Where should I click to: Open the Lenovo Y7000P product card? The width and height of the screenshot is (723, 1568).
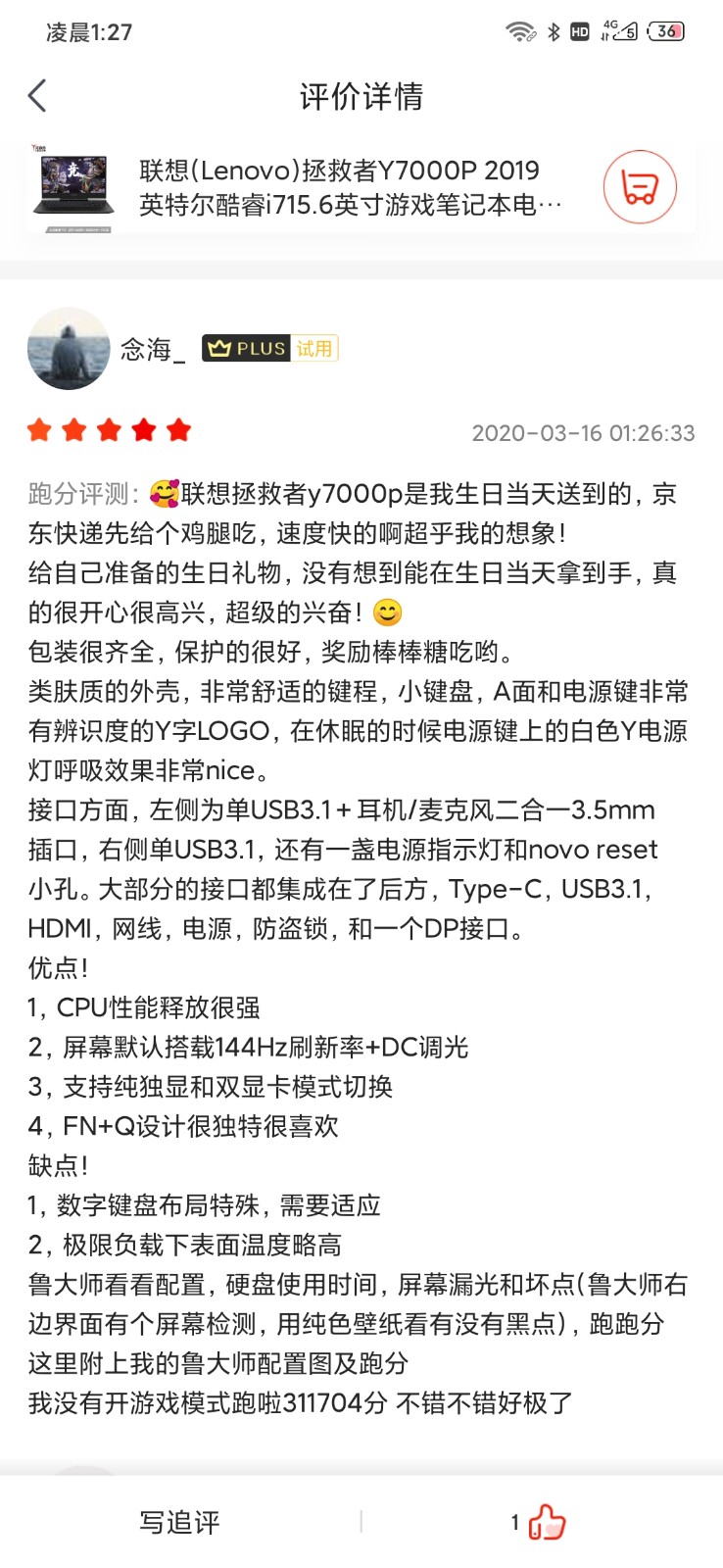click(x=338, y=187)
